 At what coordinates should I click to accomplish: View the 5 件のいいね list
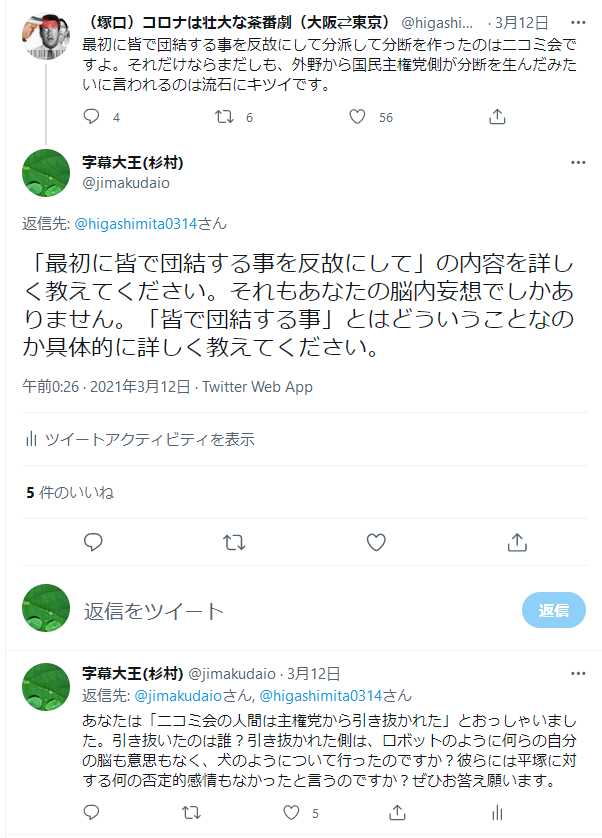point(70,492)
